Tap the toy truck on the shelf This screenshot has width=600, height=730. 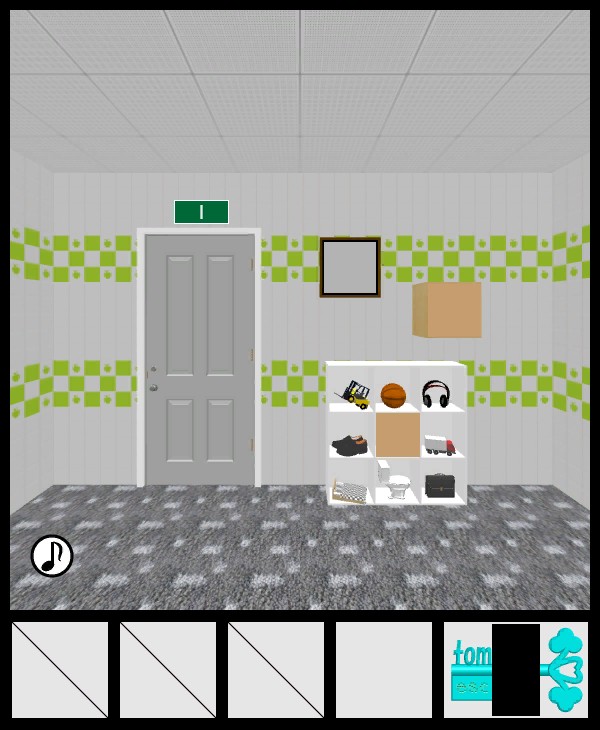[x=438, y=444]
